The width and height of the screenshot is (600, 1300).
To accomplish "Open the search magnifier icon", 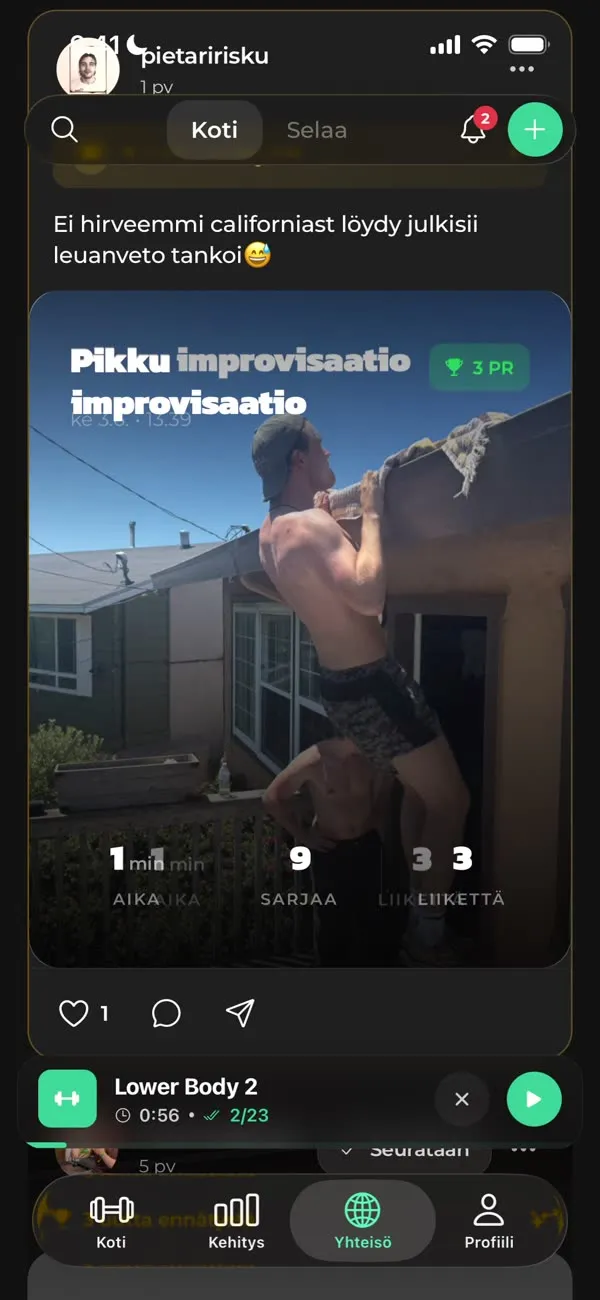I will pyautogui.click(x=64, y=130).
